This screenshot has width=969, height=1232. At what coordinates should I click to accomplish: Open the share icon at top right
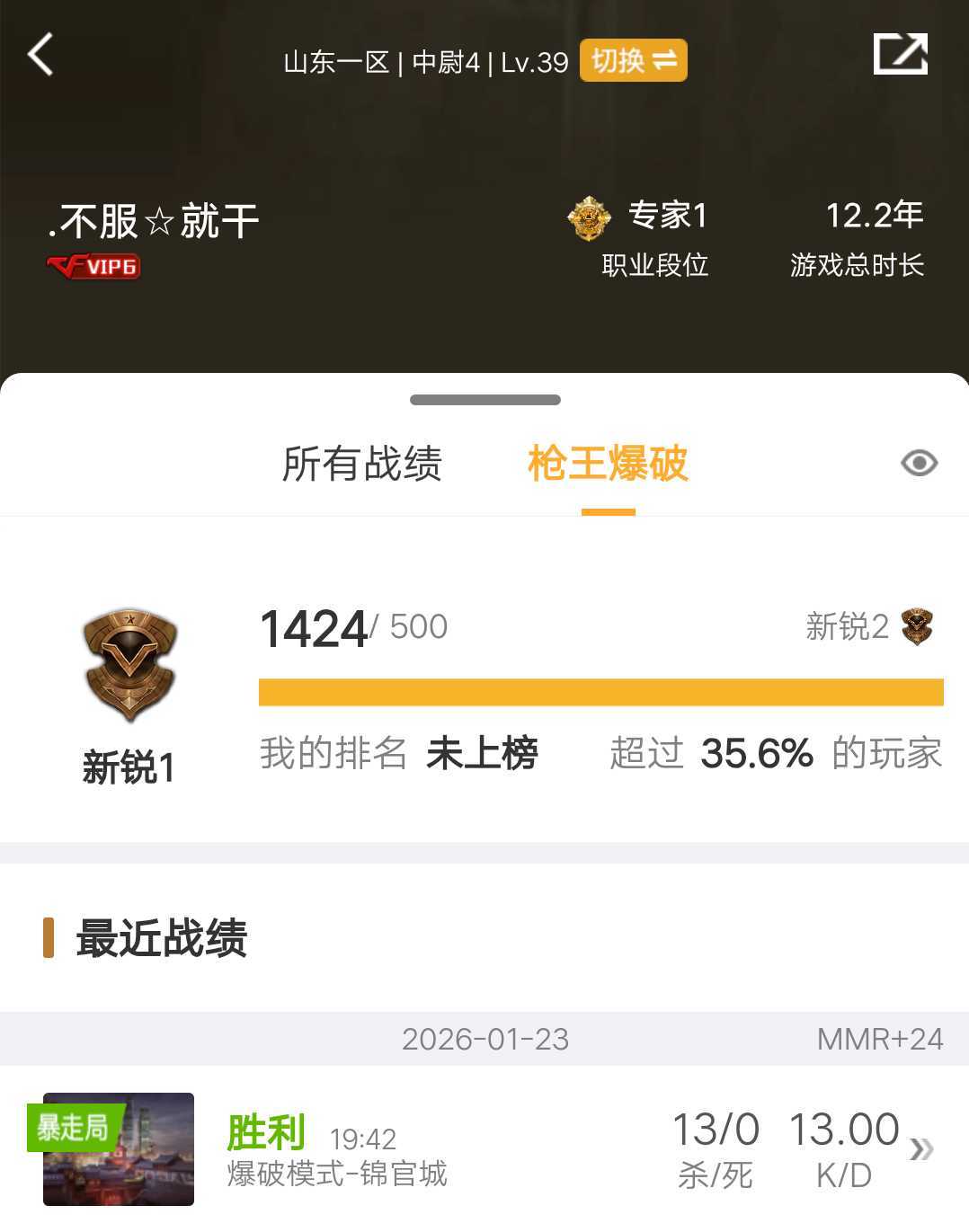point(901,54)
